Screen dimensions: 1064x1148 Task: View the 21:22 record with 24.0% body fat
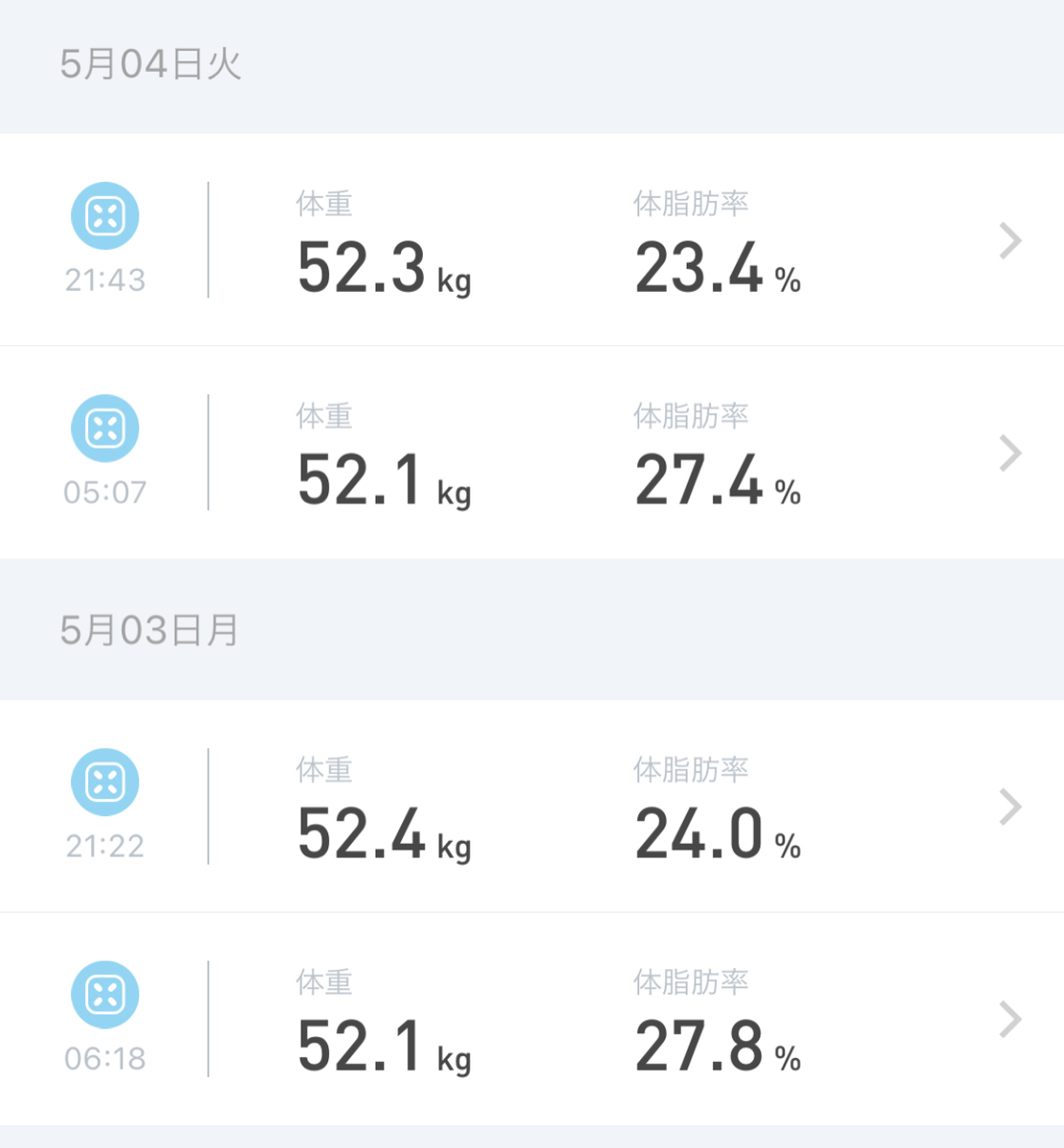click(x=532, y=806)
